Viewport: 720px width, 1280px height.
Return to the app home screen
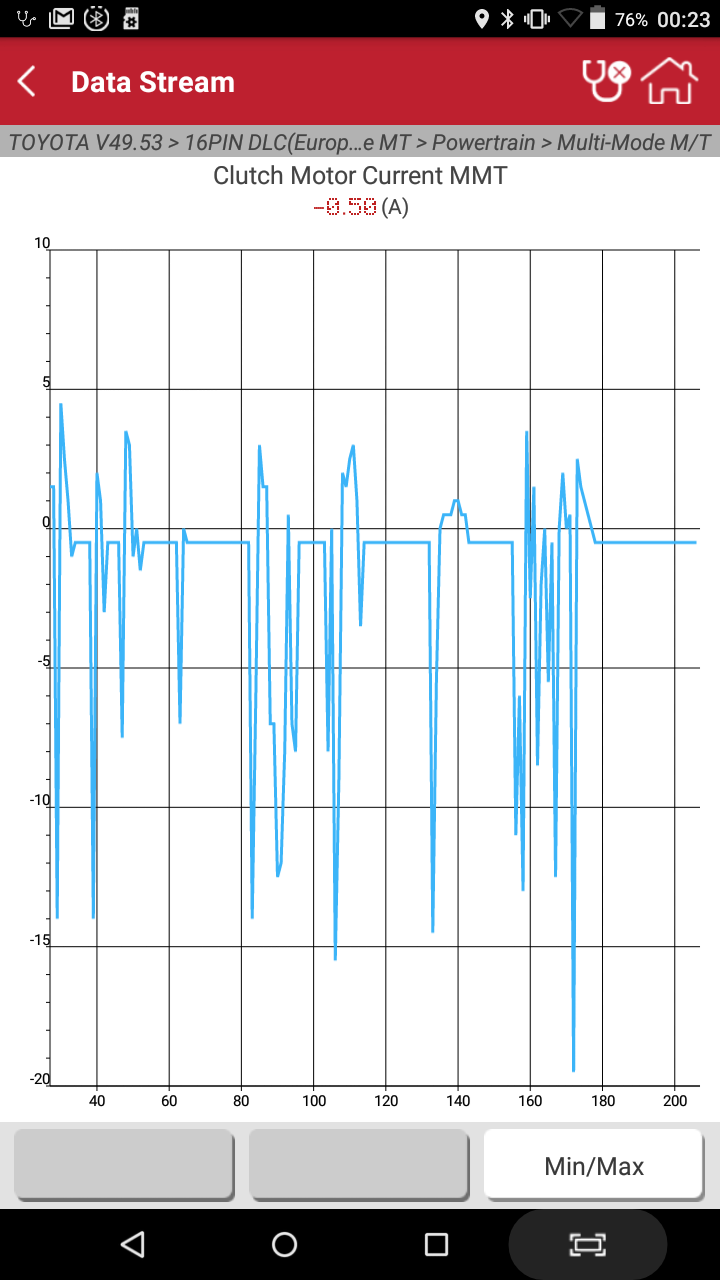coord(669,82)
